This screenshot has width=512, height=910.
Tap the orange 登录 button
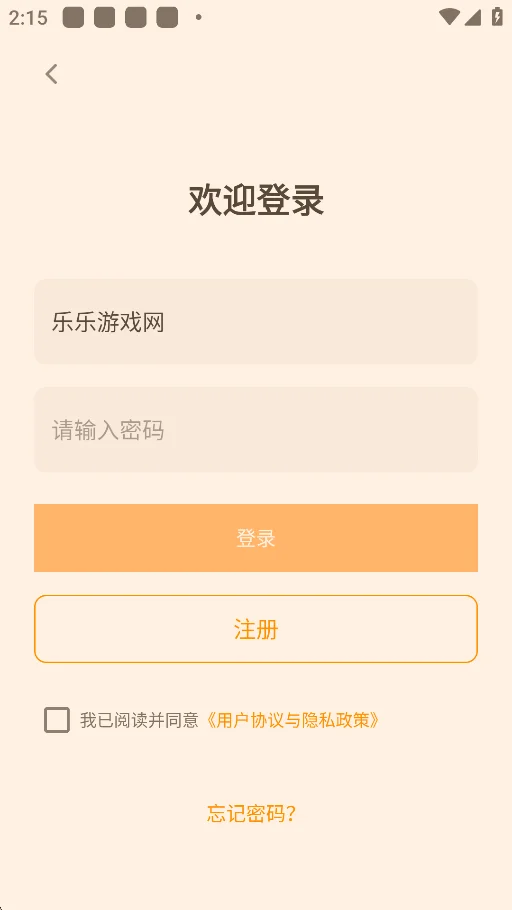pyautogui.click(x=256, y=538)
